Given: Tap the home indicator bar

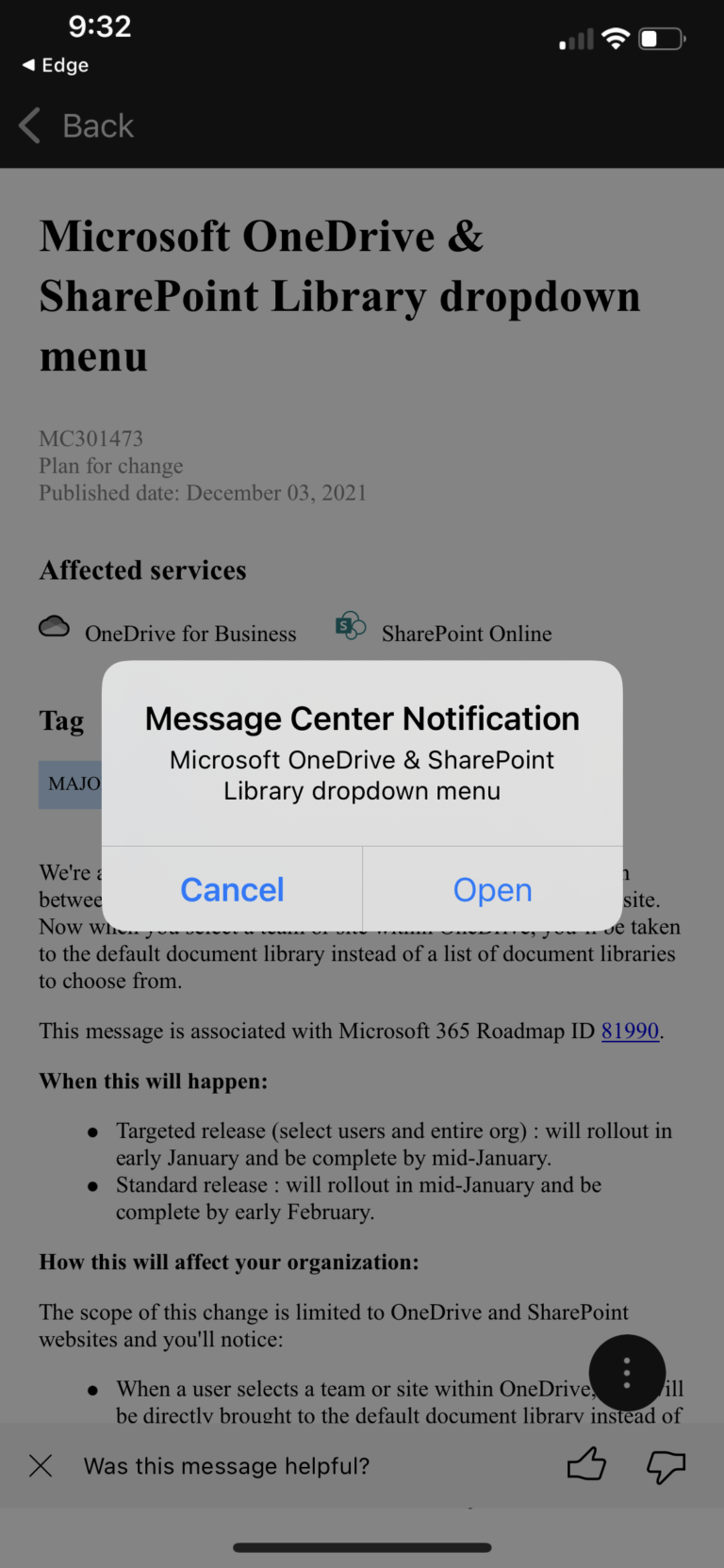Looking at the screenshot, I should pos(361,1546).
